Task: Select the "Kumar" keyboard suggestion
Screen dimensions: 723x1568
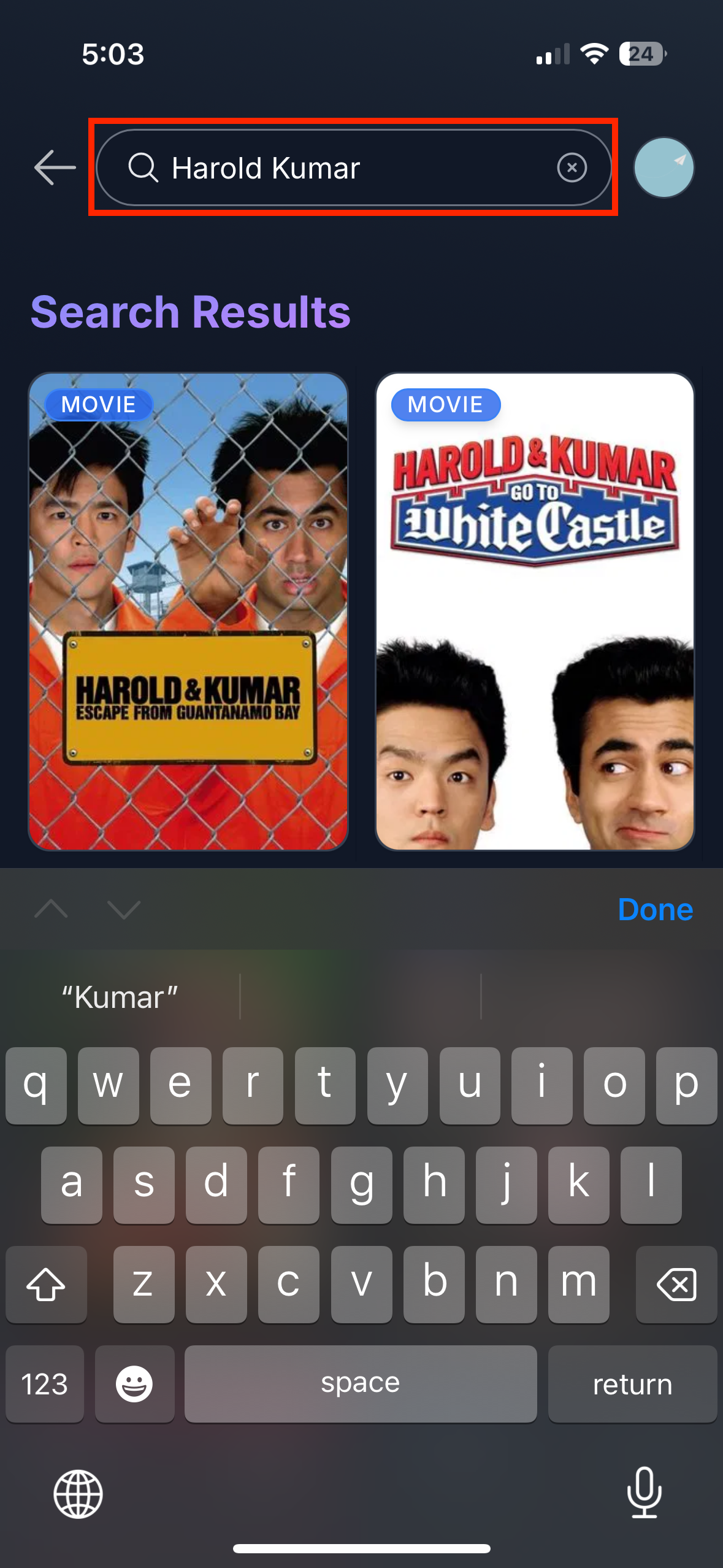Action: pos(120,997)
